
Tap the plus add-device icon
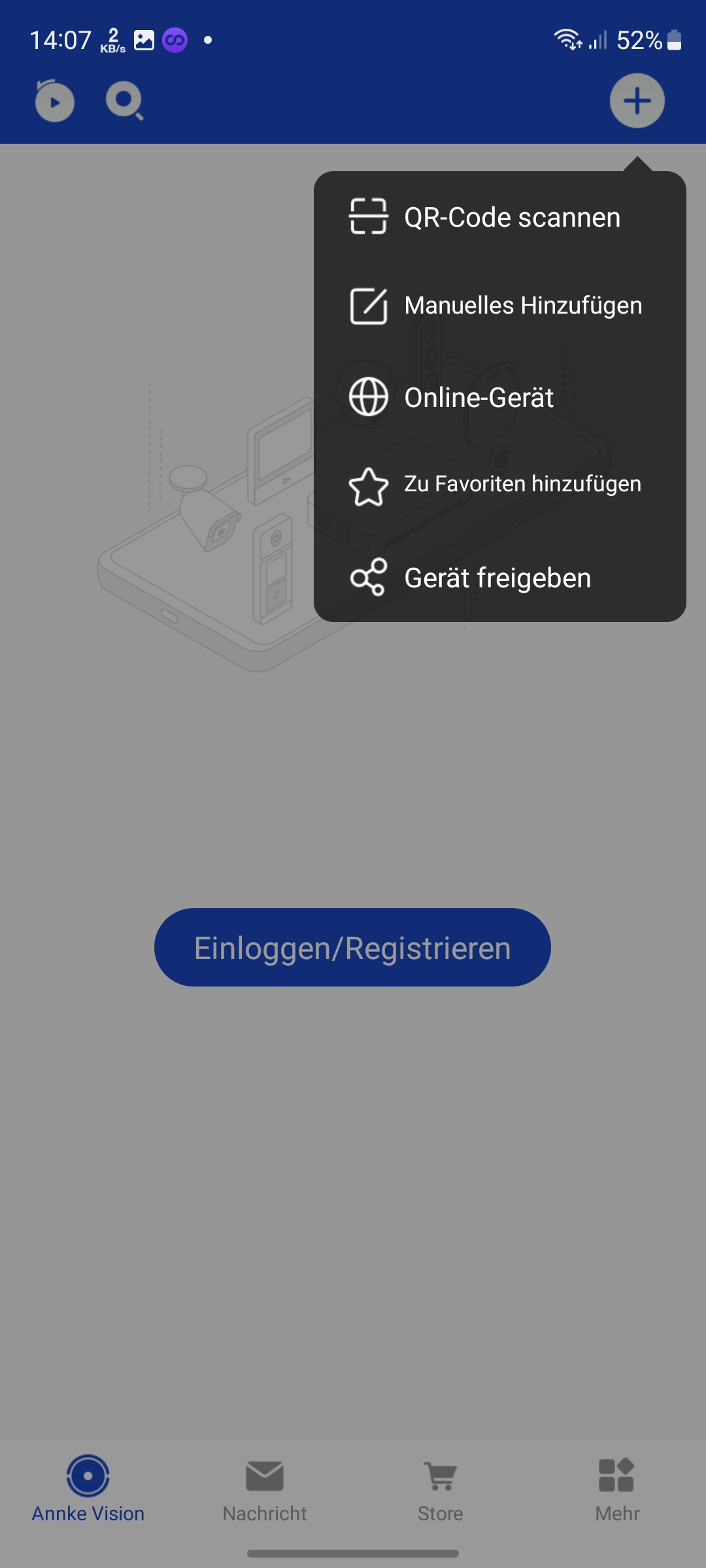pyautogui.click(x=637, y=101)
